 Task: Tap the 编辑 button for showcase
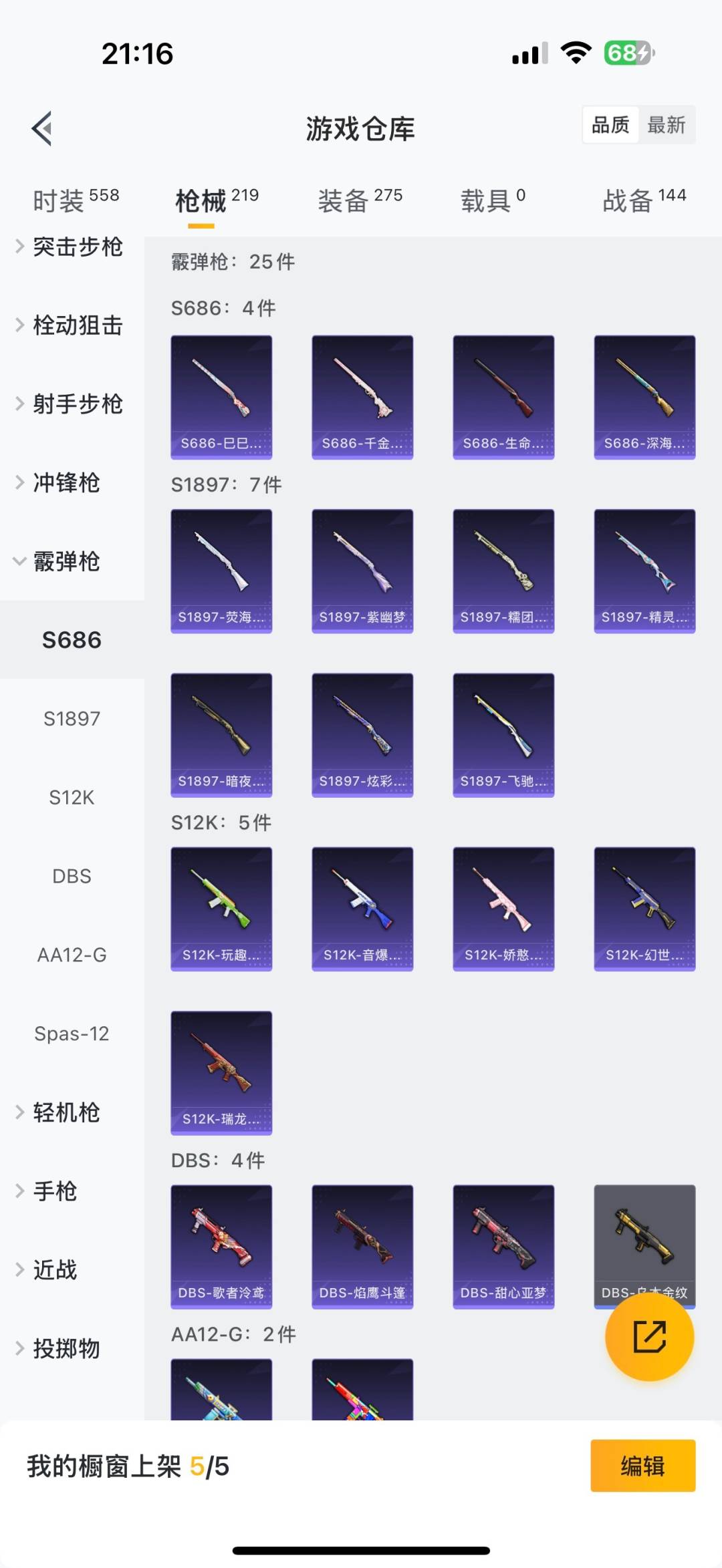click(x=642, y=1466)
